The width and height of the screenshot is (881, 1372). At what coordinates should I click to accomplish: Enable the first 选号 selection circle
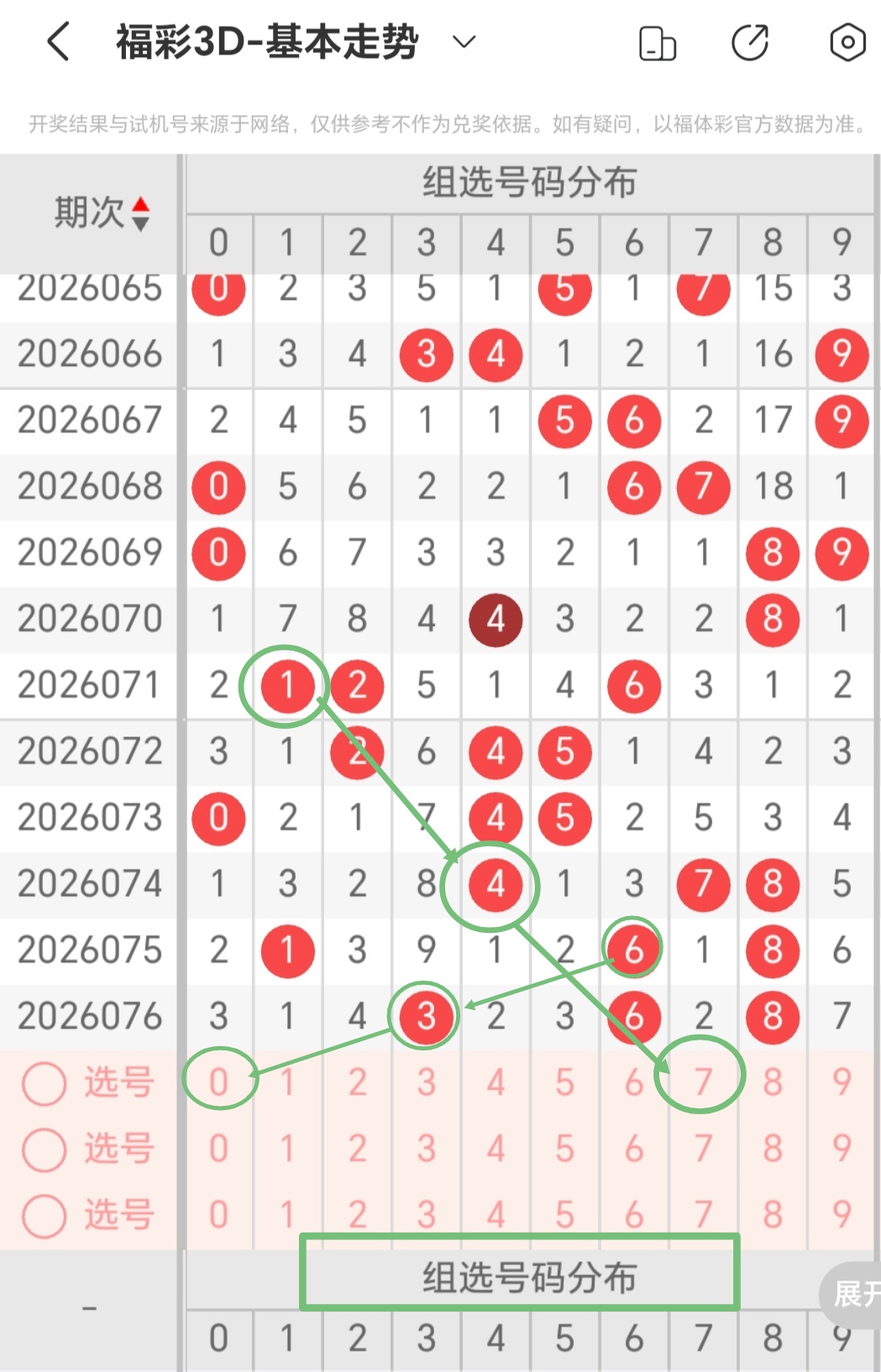pyautogui.click(x=43, y=1083)
